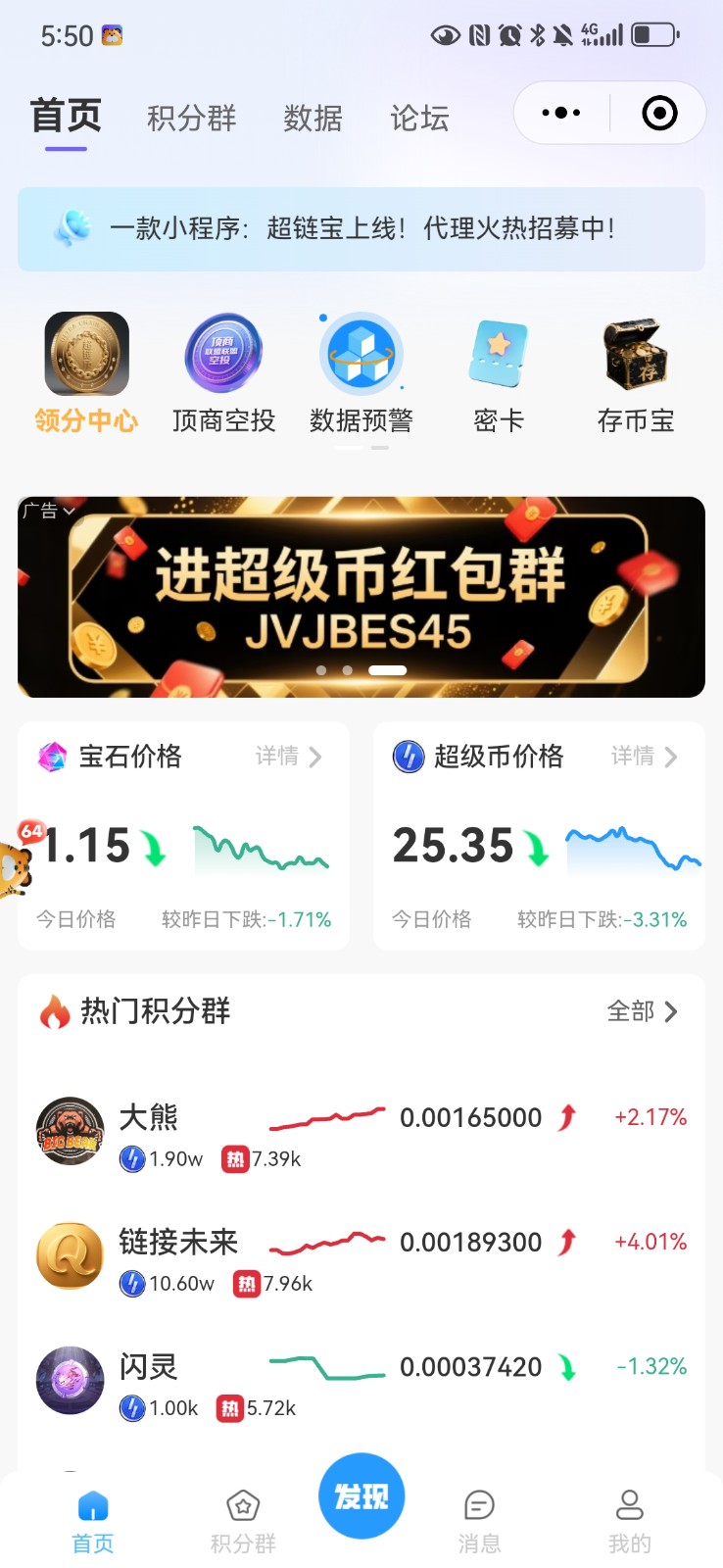The image size is (723, 1568).
Task: Expand the 广告 label dropdown on banner
Action: click(x=46, y=511)
